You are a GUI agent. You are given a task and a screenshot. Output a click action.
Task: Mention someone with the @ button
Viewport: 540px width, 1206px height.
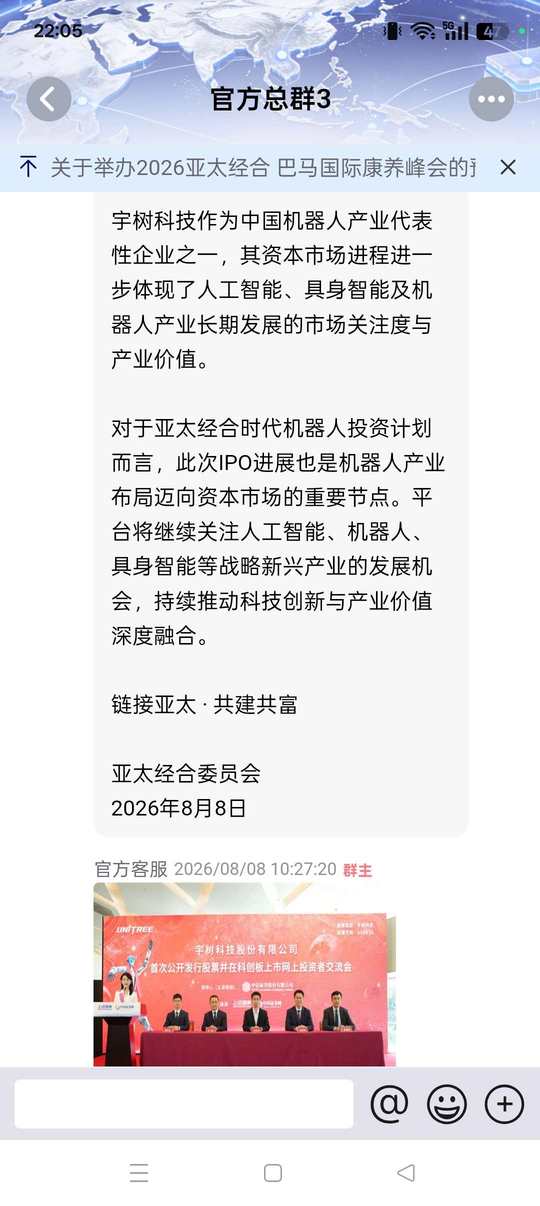(390, 1104)
